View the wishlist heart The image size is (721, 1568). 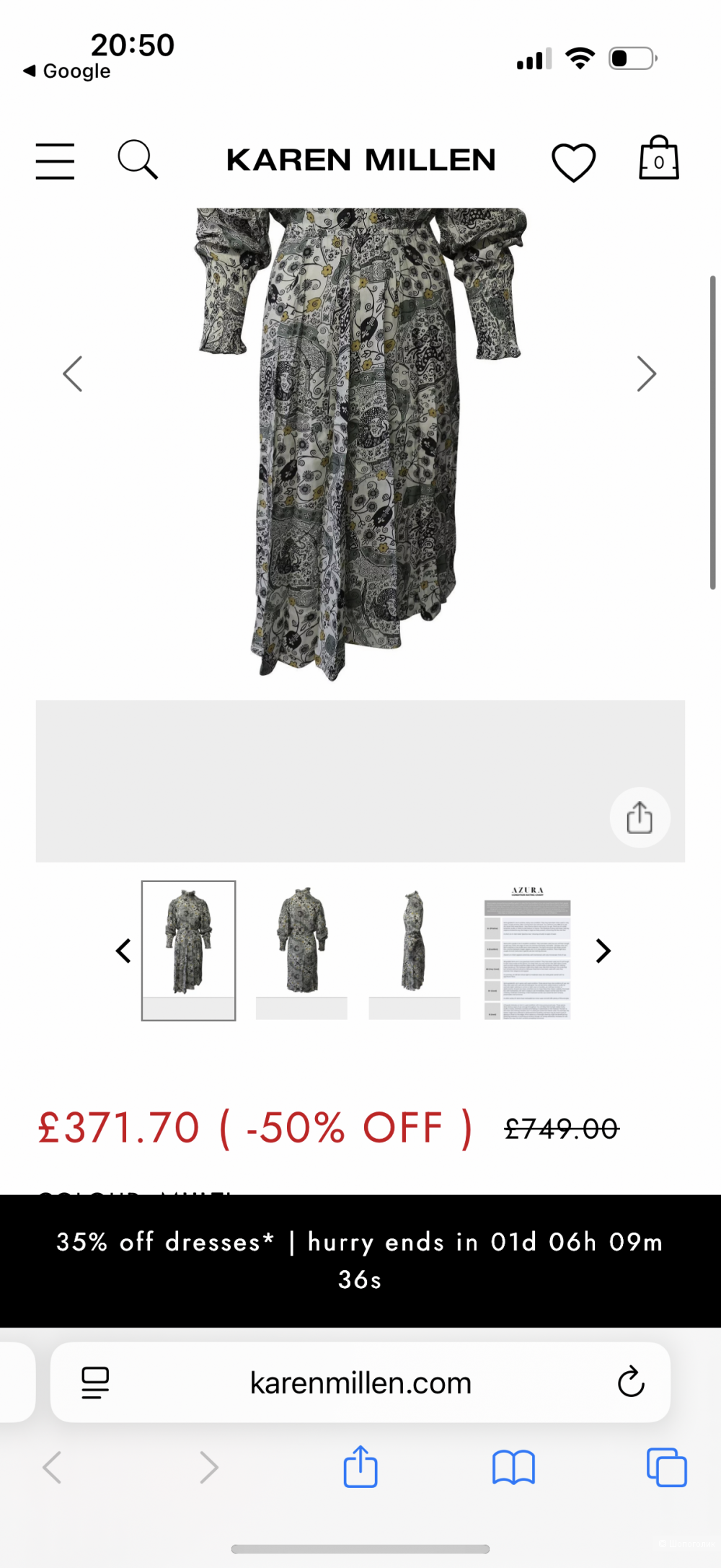[x=573, y=162]
